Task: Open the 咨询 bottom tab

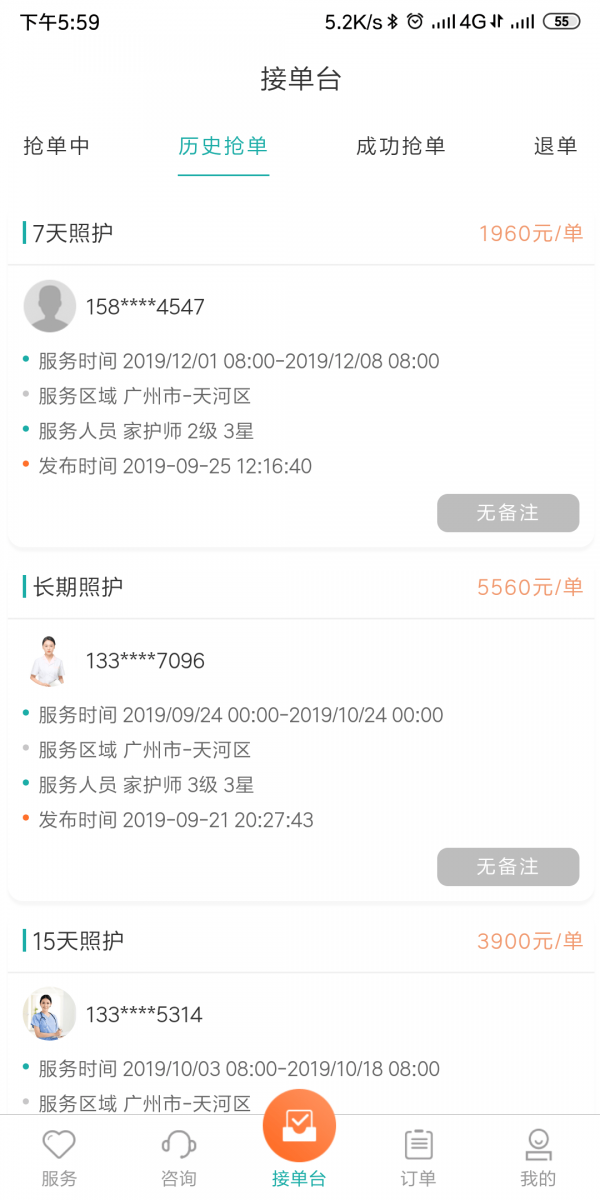Action: (x=179, y=1158)
